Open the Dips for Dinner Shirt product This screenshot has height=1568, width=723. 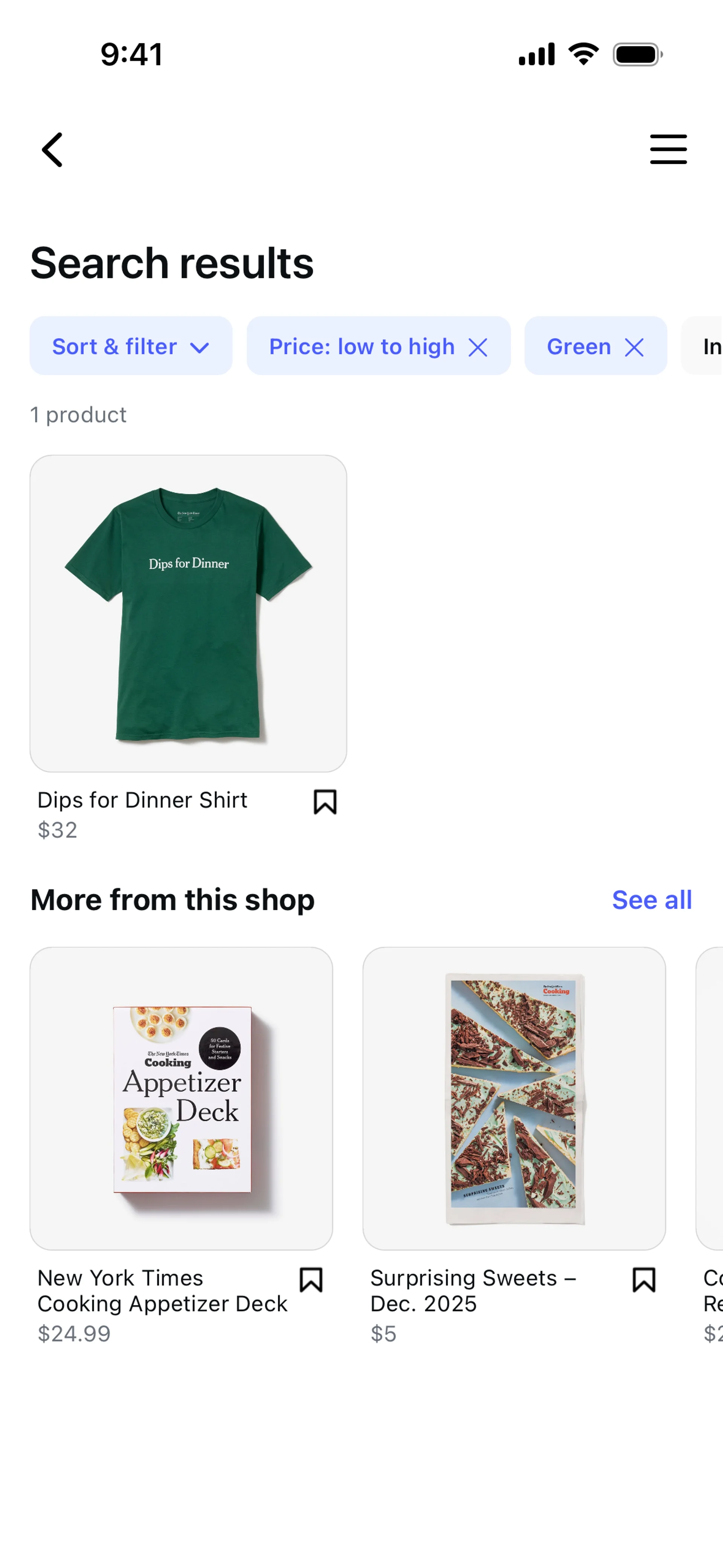pyautogui.click(x=188, y=614)
